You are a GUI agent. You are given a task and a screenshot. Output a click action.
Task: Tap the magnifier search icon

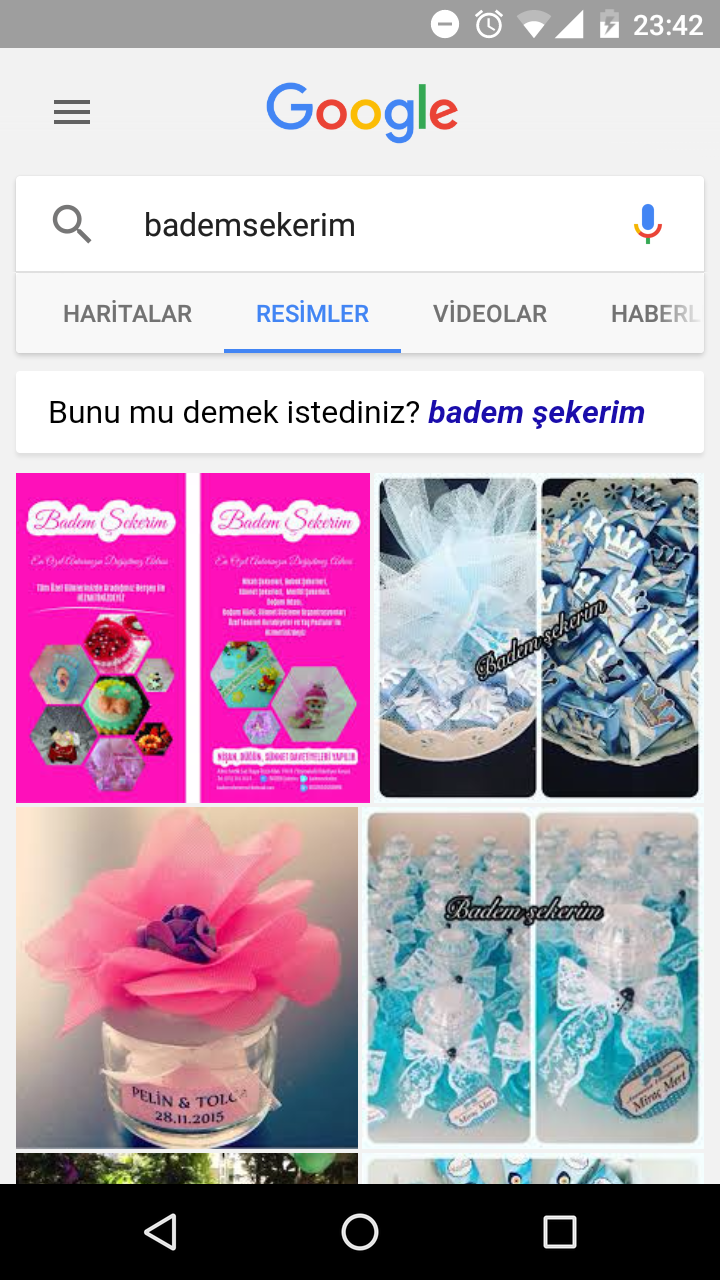click(72, 225)
